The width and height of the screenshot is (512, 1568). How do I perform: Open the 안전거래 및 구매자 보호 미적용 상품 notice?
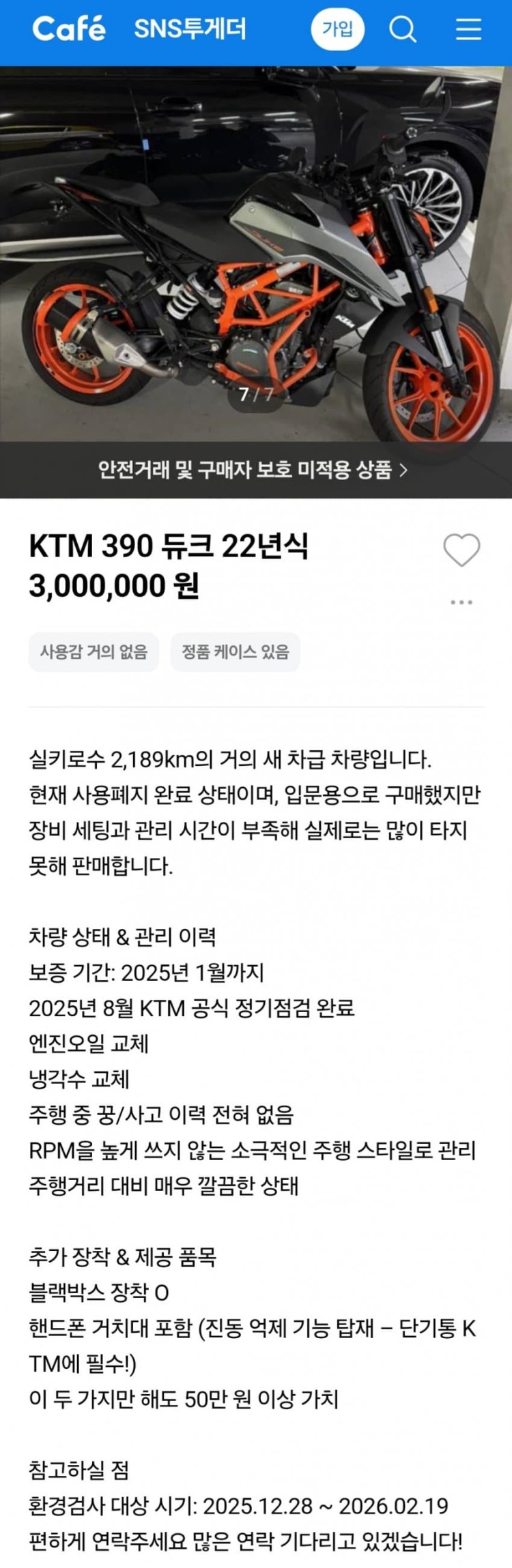(x=254, y=470)
